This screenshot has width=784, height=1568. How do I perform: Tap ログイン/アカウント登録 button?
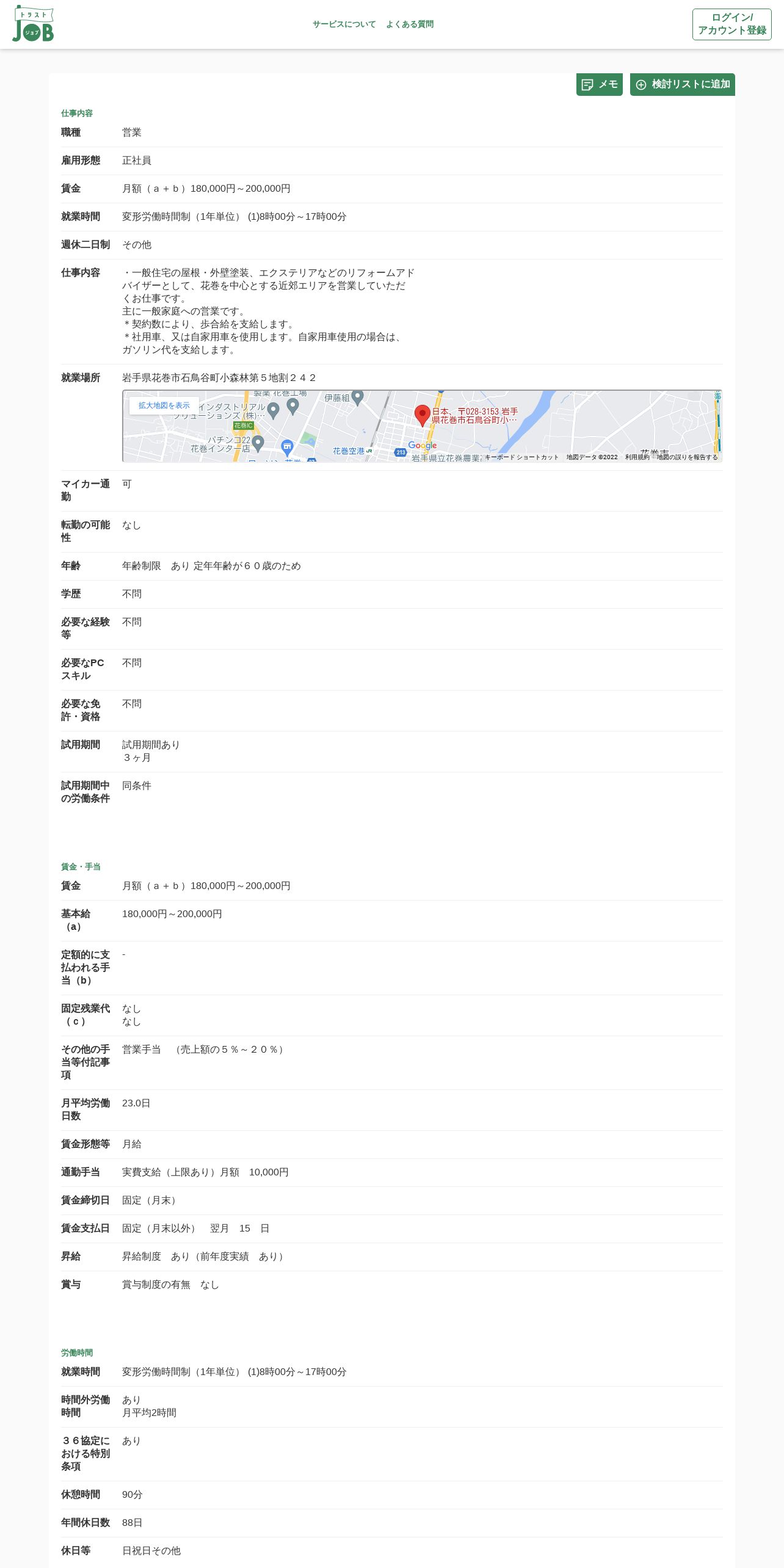tap(731, 24)
